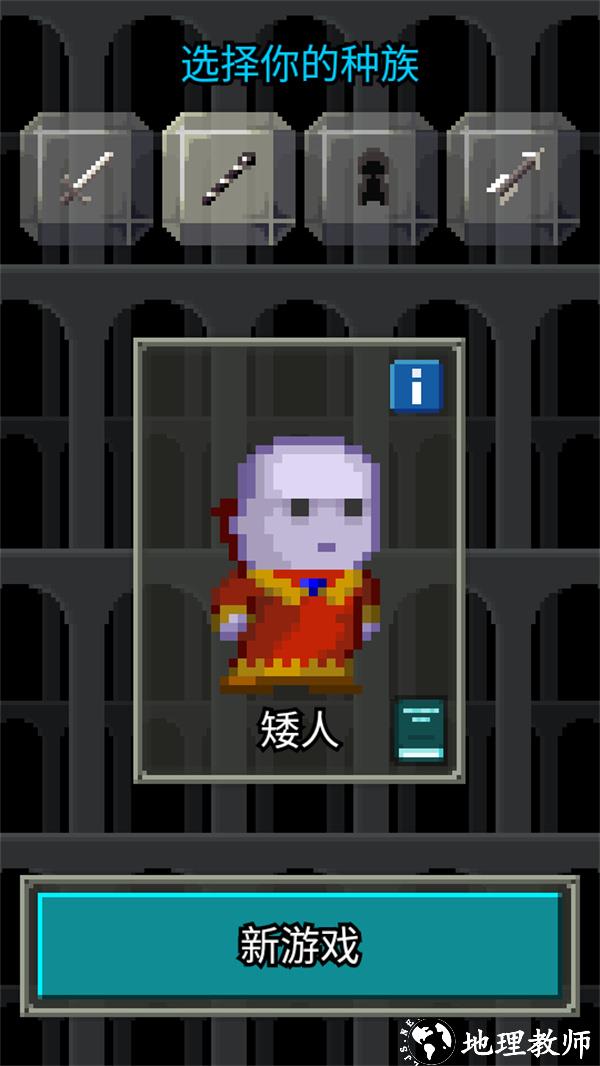Open the teal book icon beside 矮人
Image resolution: width=600 pixels, height=1066 pixels.
tap(420, 729)
